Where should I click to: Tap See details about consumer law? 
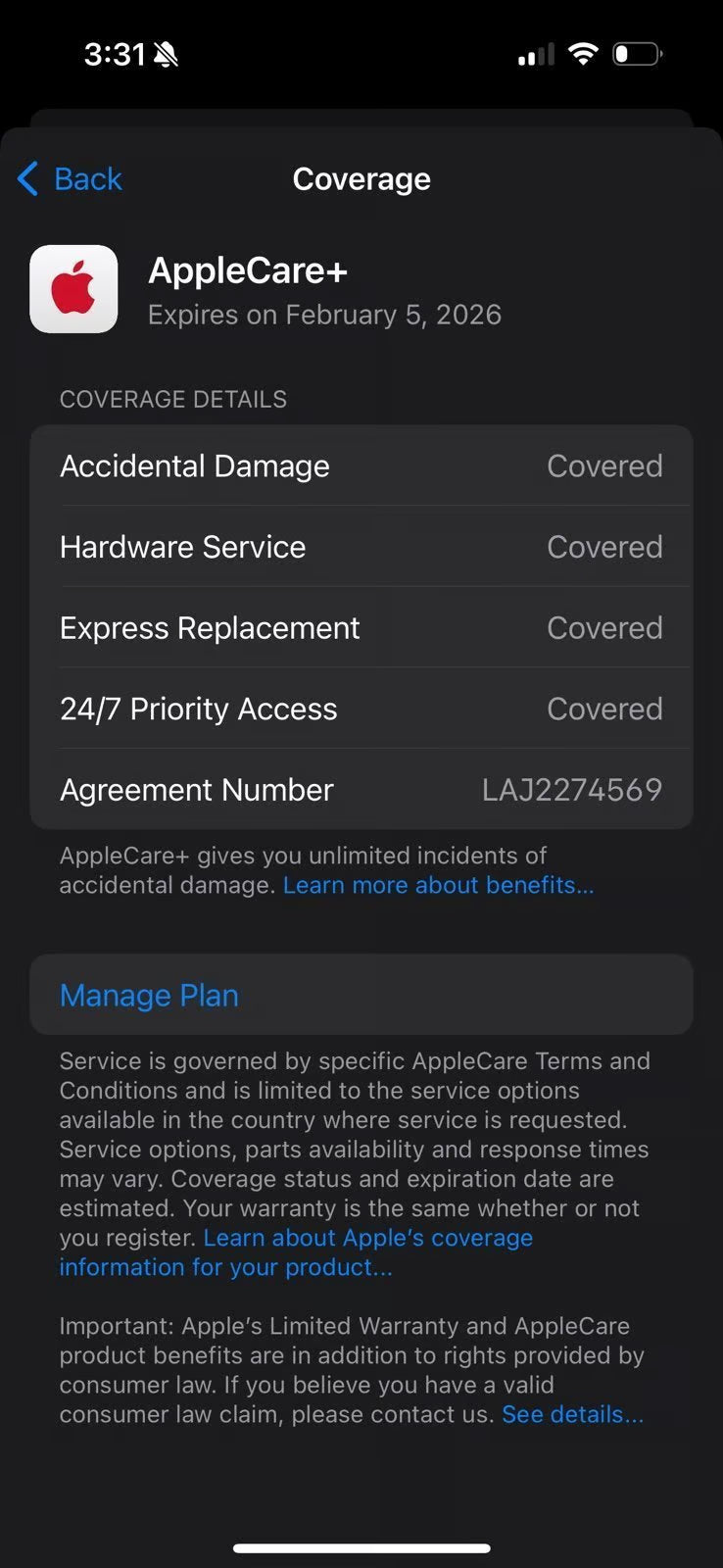tap(572, 1414)
